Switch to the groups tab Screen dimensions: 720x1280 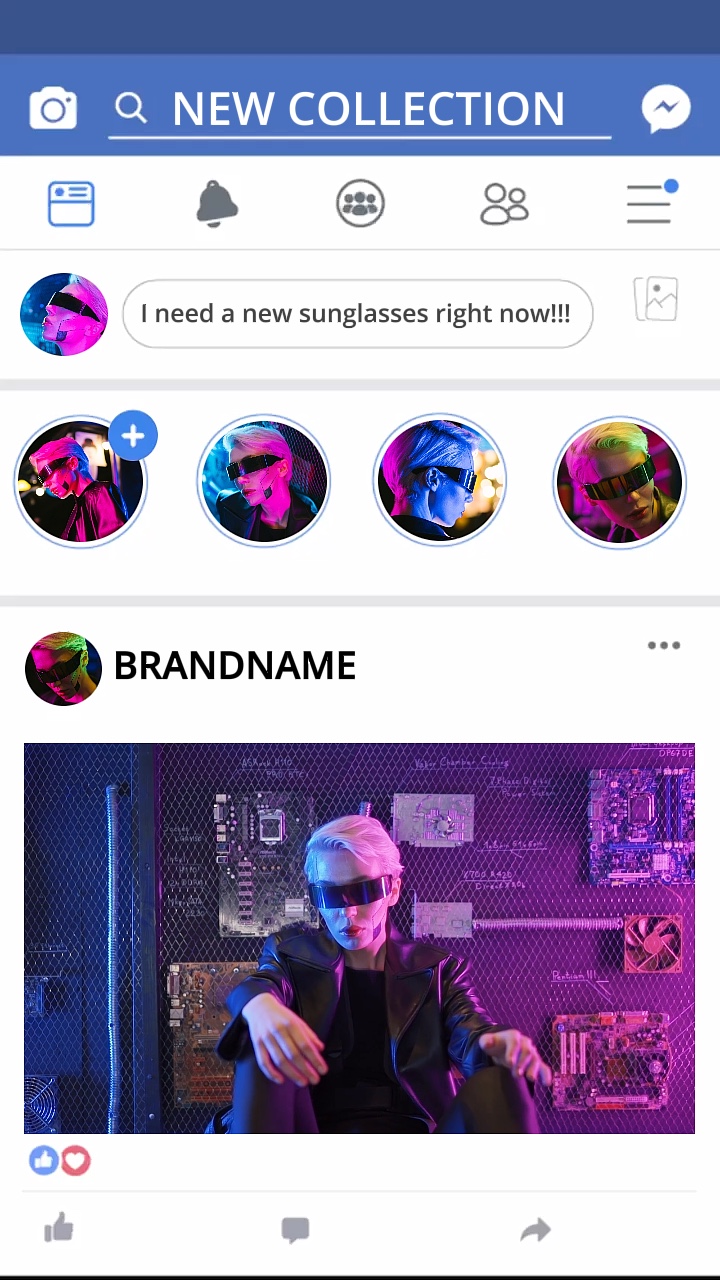click(360, 204)
